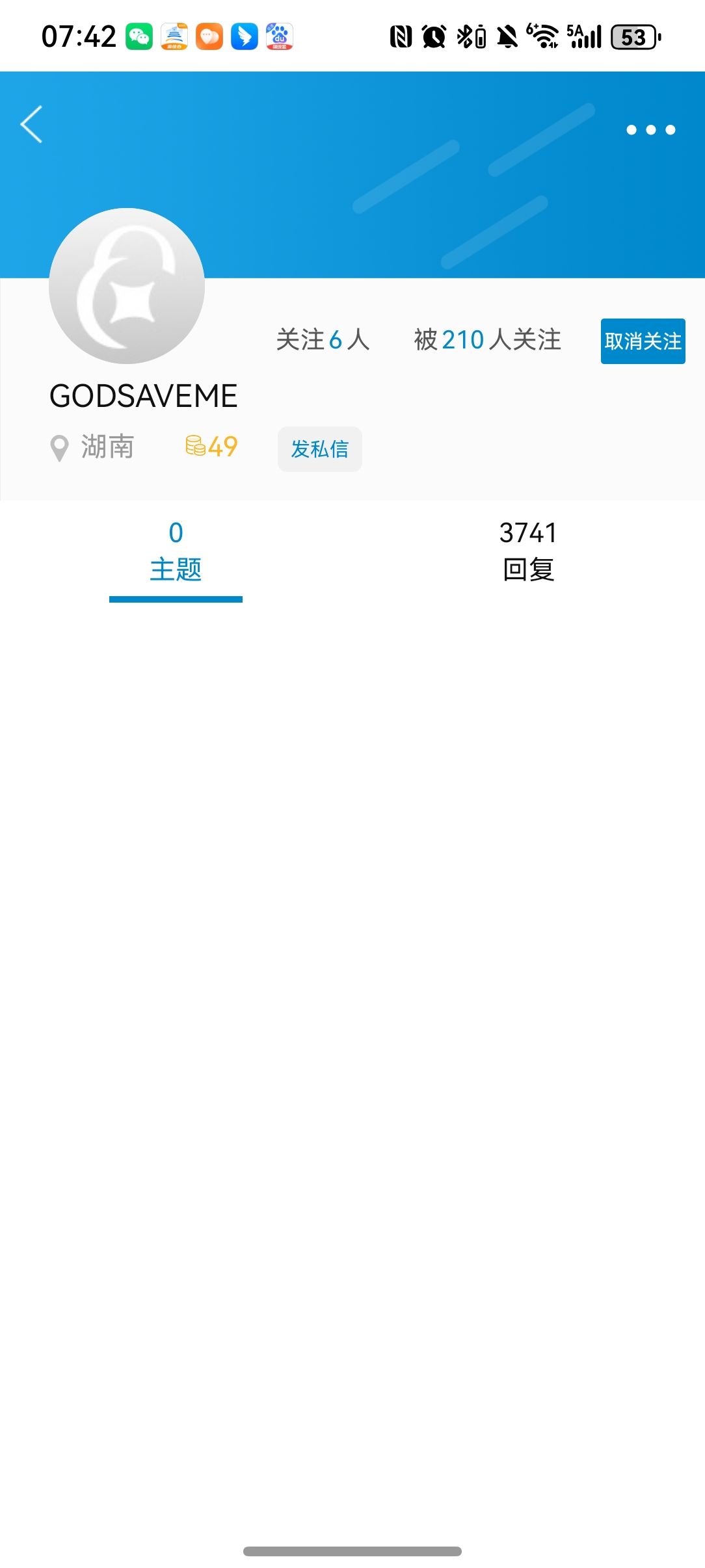The image size is (705, 1568).
Task: View the 关注 6 人 following list
Action: point(323,340)
